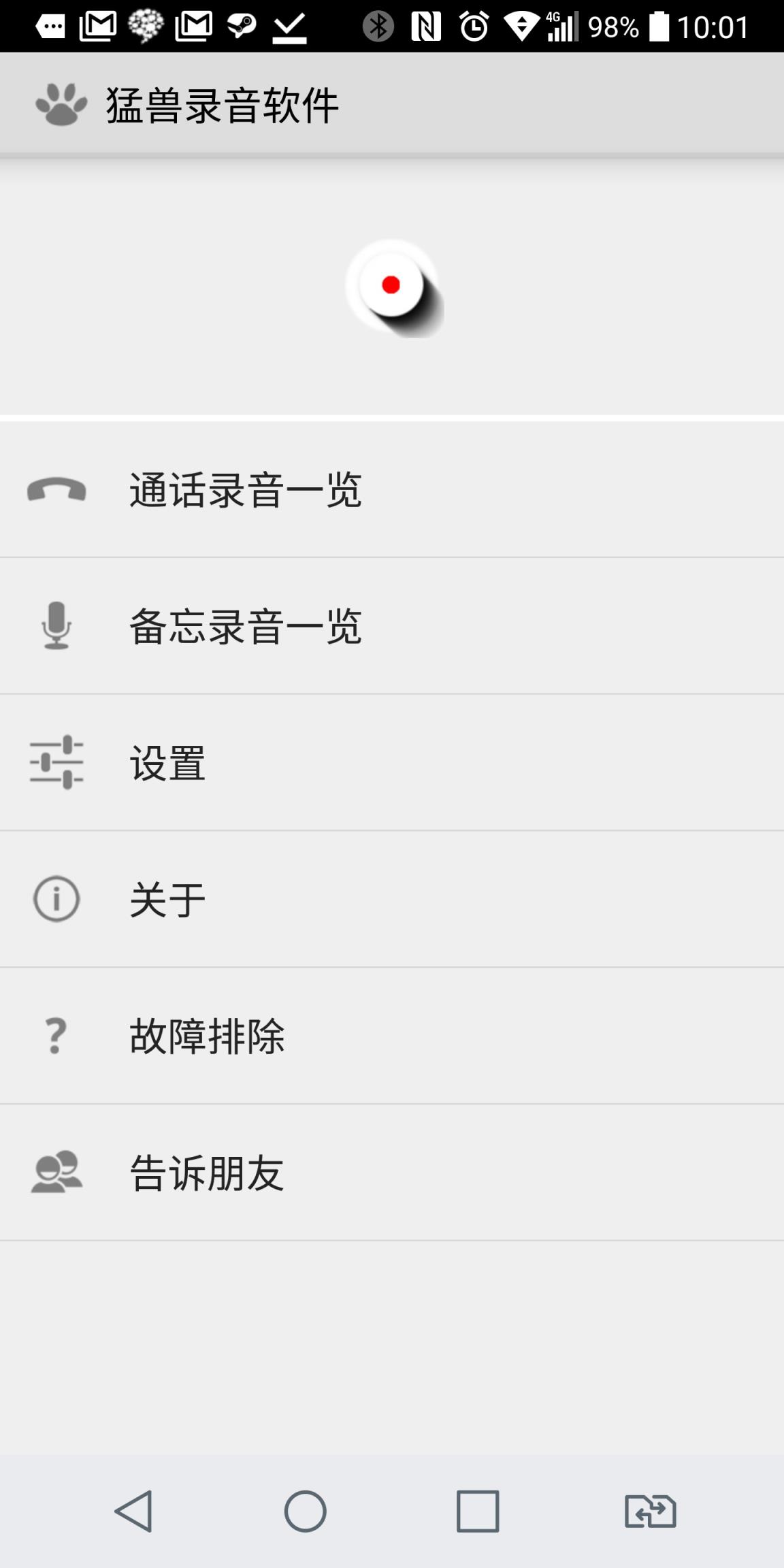Tap the paw logo in the title bar
784x1568 pixels.
[63, 103]
